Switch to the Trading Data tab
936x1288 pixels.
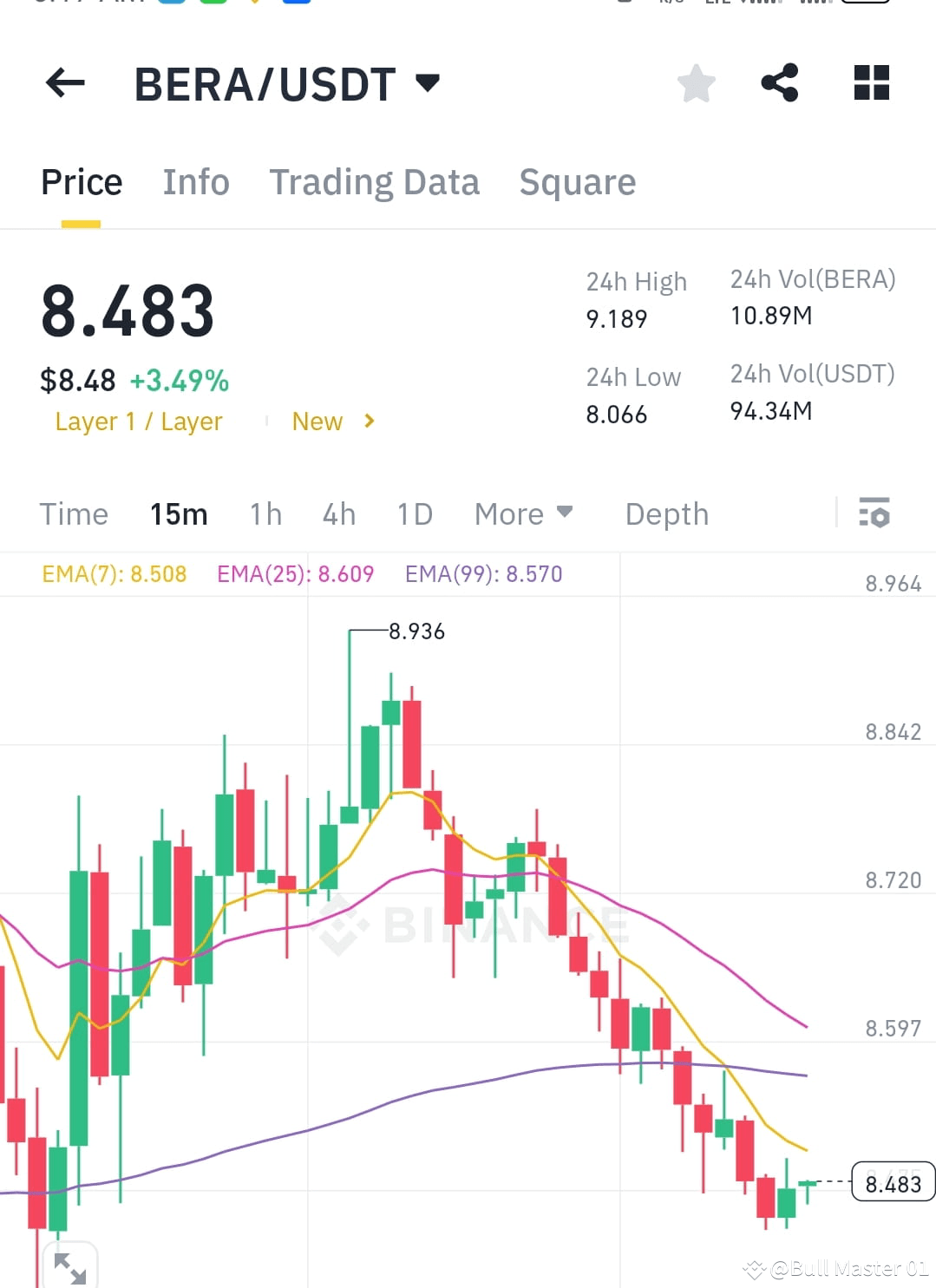pos(375,182)
